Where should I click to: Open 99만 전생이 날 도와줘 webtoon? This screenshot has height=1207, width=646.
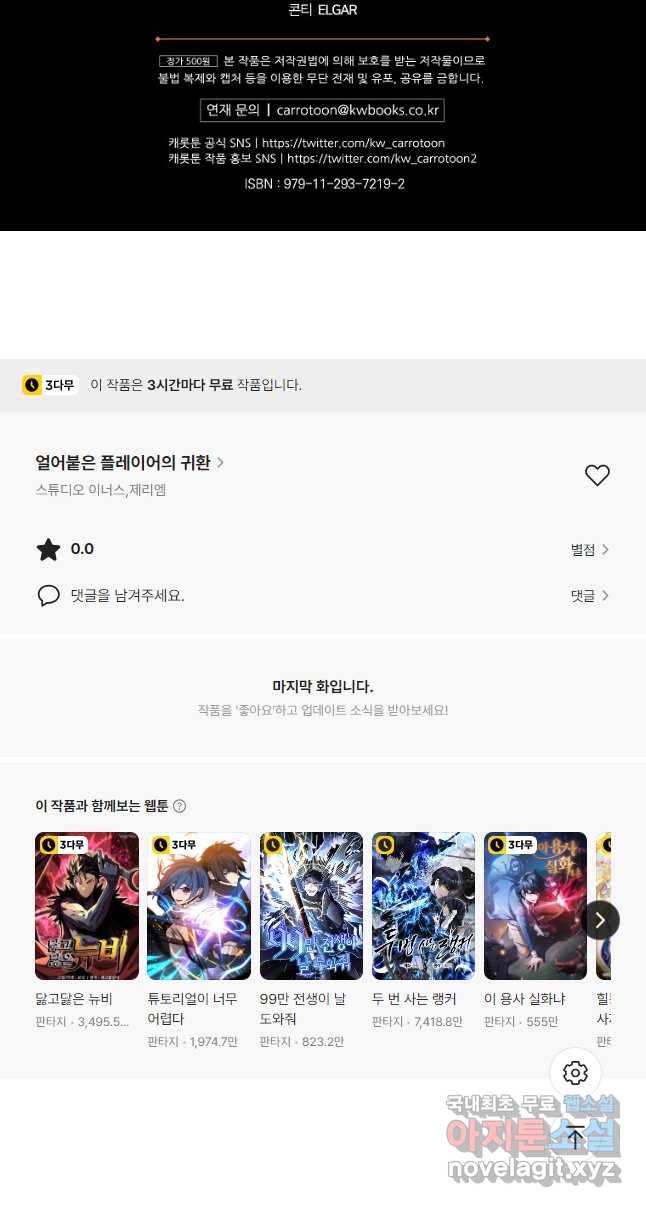point(311,906)
